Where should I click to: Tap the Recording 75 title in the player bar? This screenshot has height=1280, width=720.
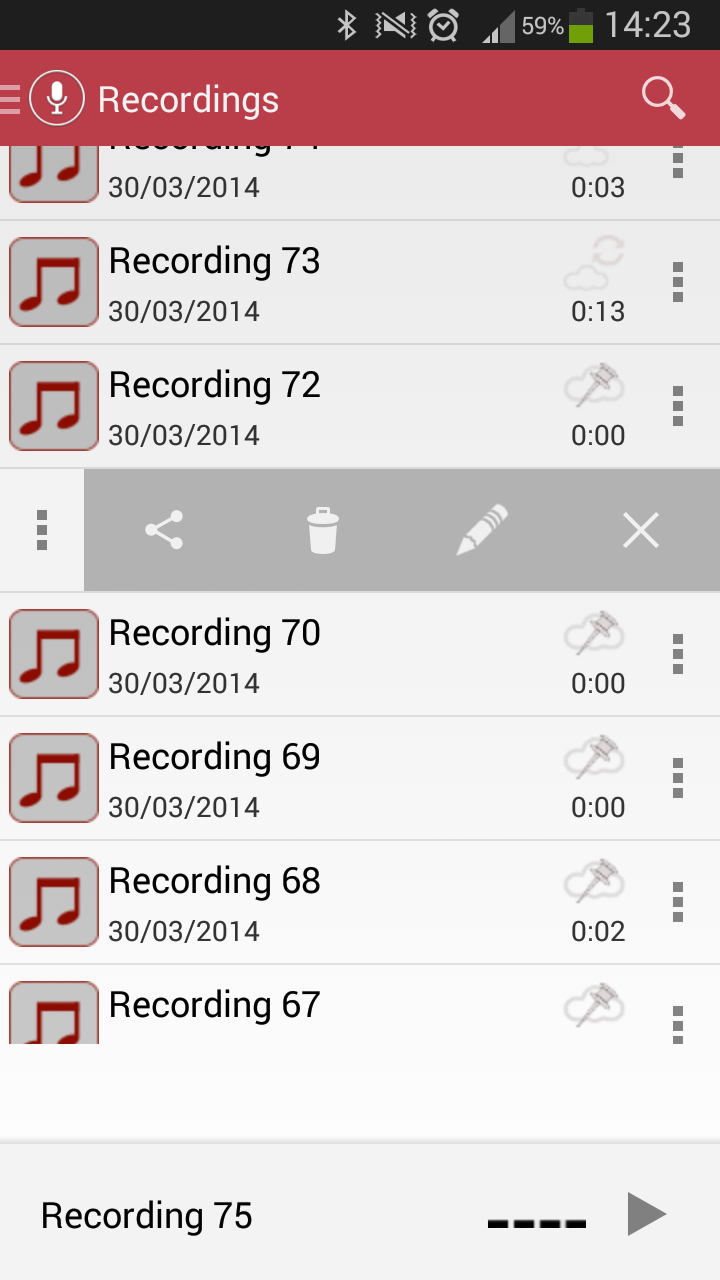coord(146,1214)
